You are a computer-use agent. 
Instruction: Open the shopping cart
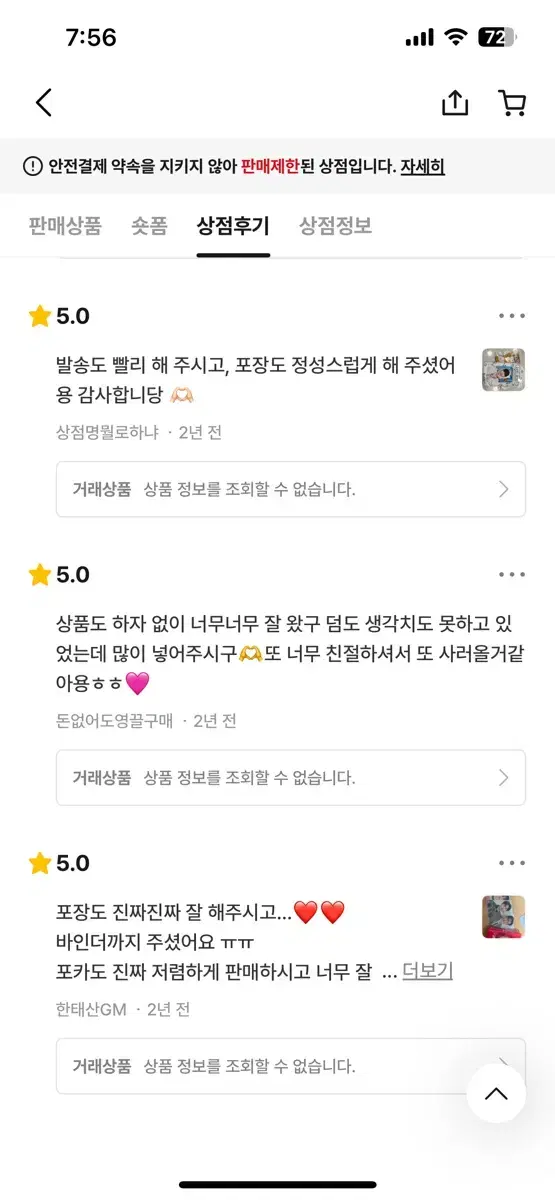tap(512, 103)
